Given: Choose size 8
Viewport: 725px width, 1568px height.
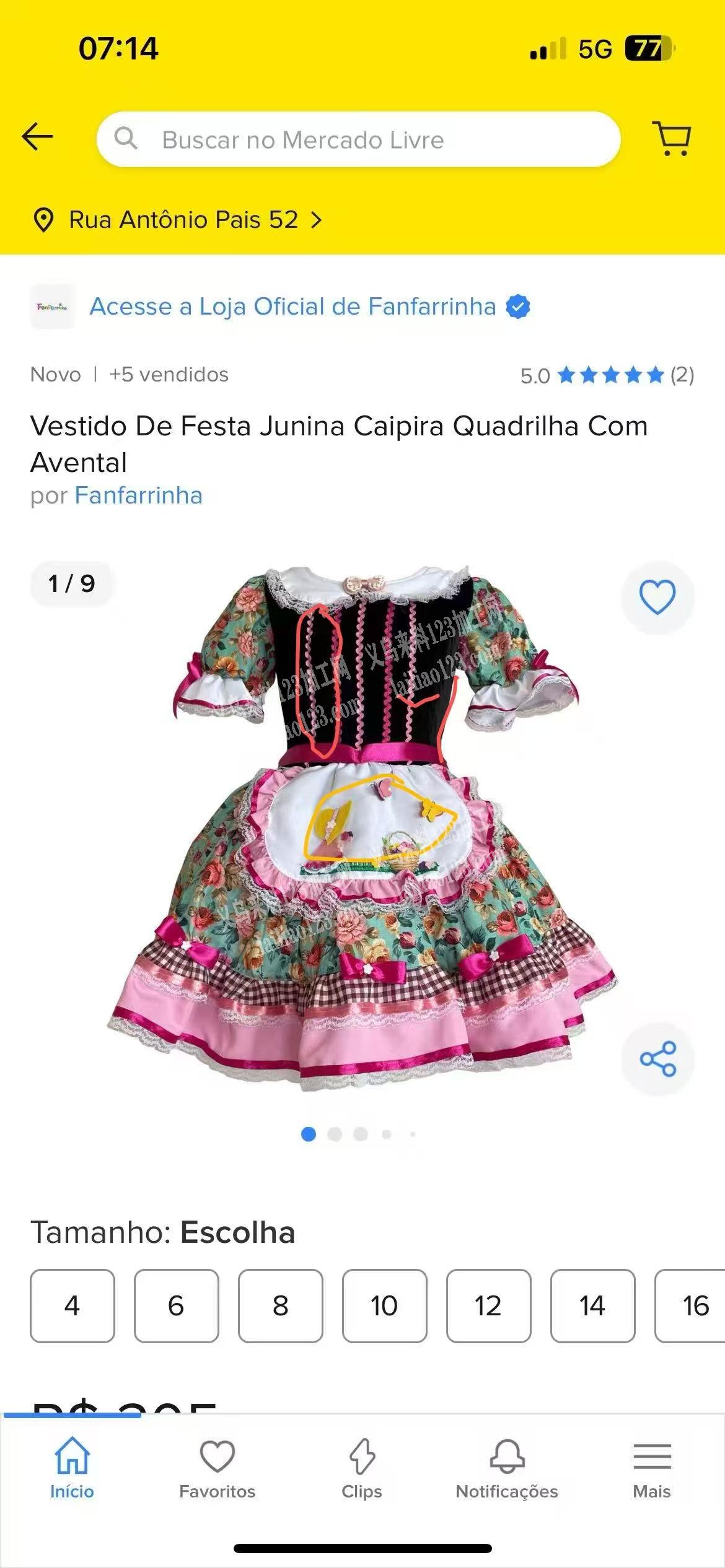Looking at the screenshot, I should (281, 1305).
